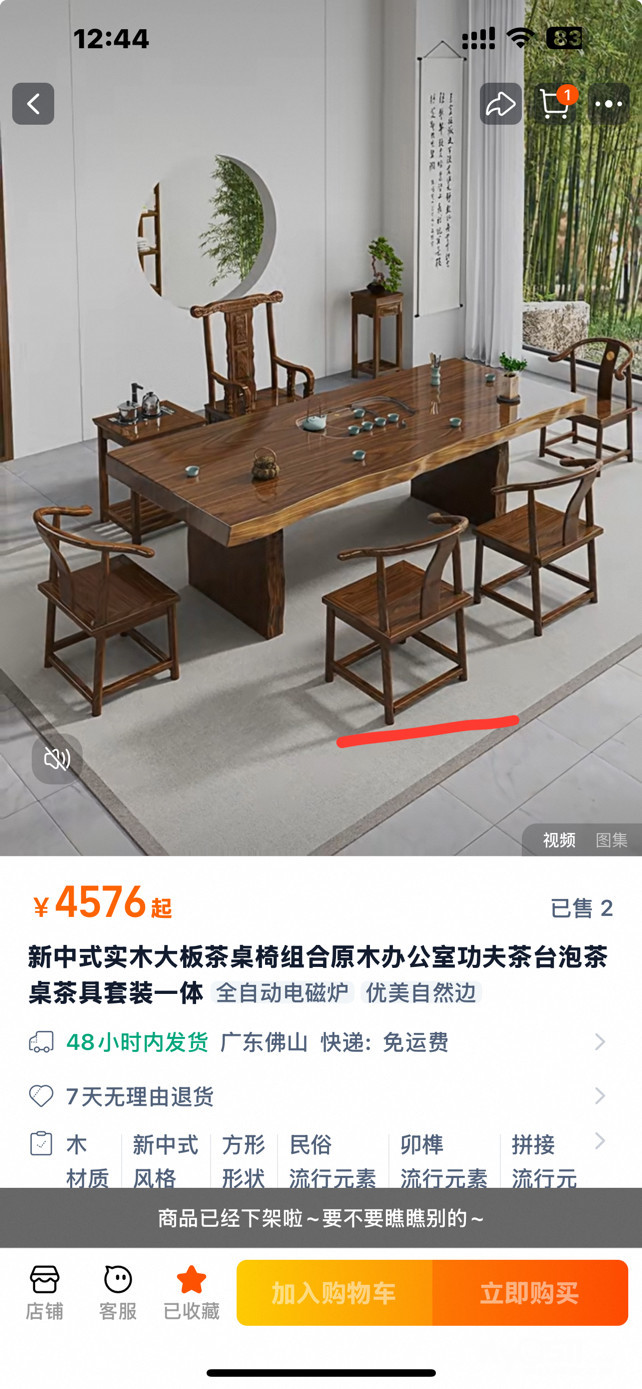Tap 加入购物车 button

(334, 1293)
